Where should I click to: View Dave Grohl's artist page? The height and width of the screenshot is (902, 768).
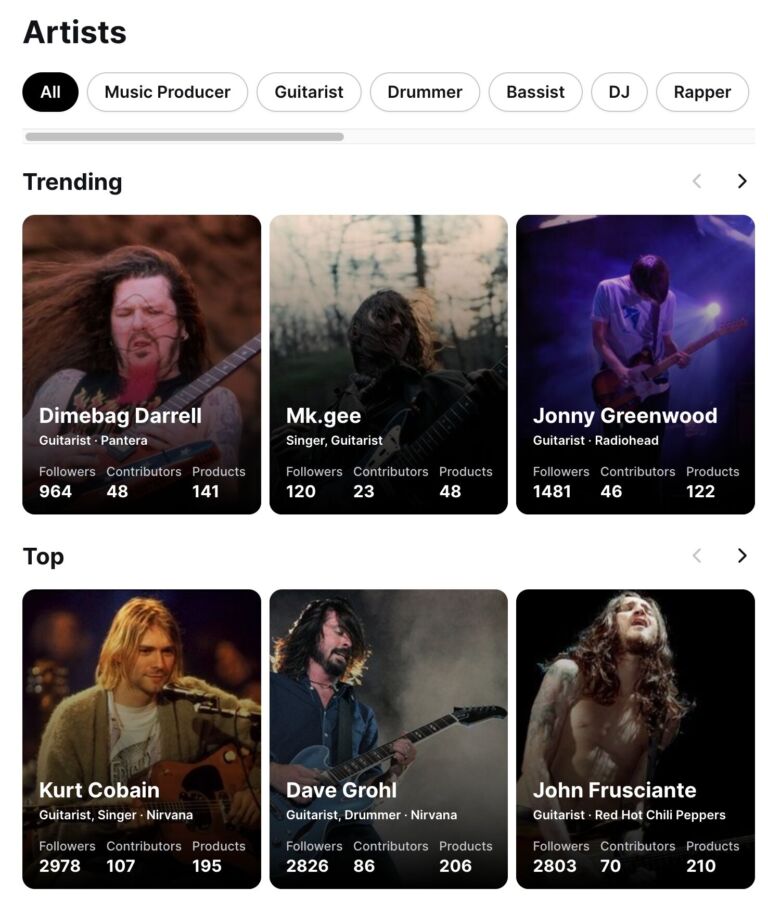tap(388, 738)
